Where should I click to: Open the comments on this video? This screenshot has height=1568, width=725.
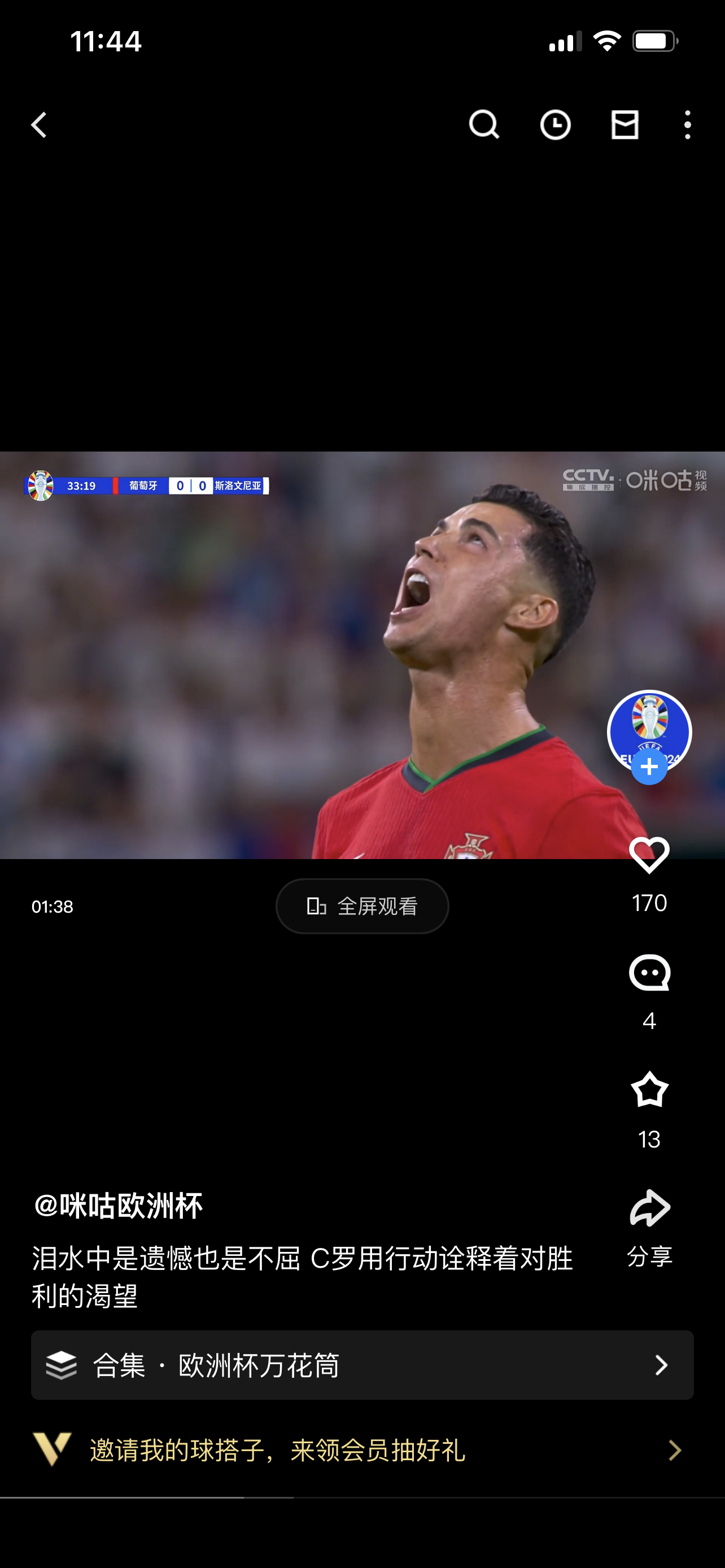pyautogui.click(x=649, y=973)
